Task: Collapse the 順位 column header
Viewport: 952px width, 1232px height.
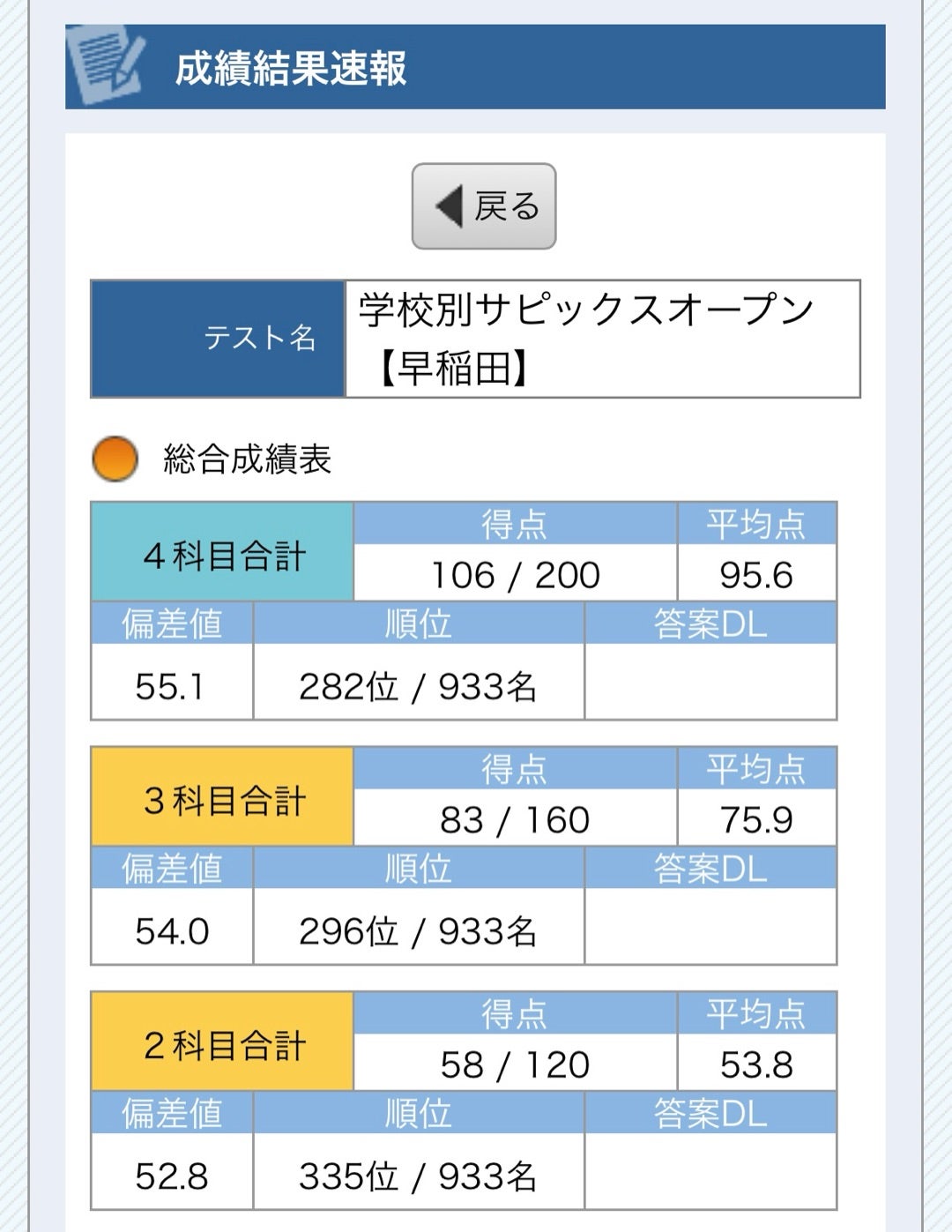Action: (419, 625)
